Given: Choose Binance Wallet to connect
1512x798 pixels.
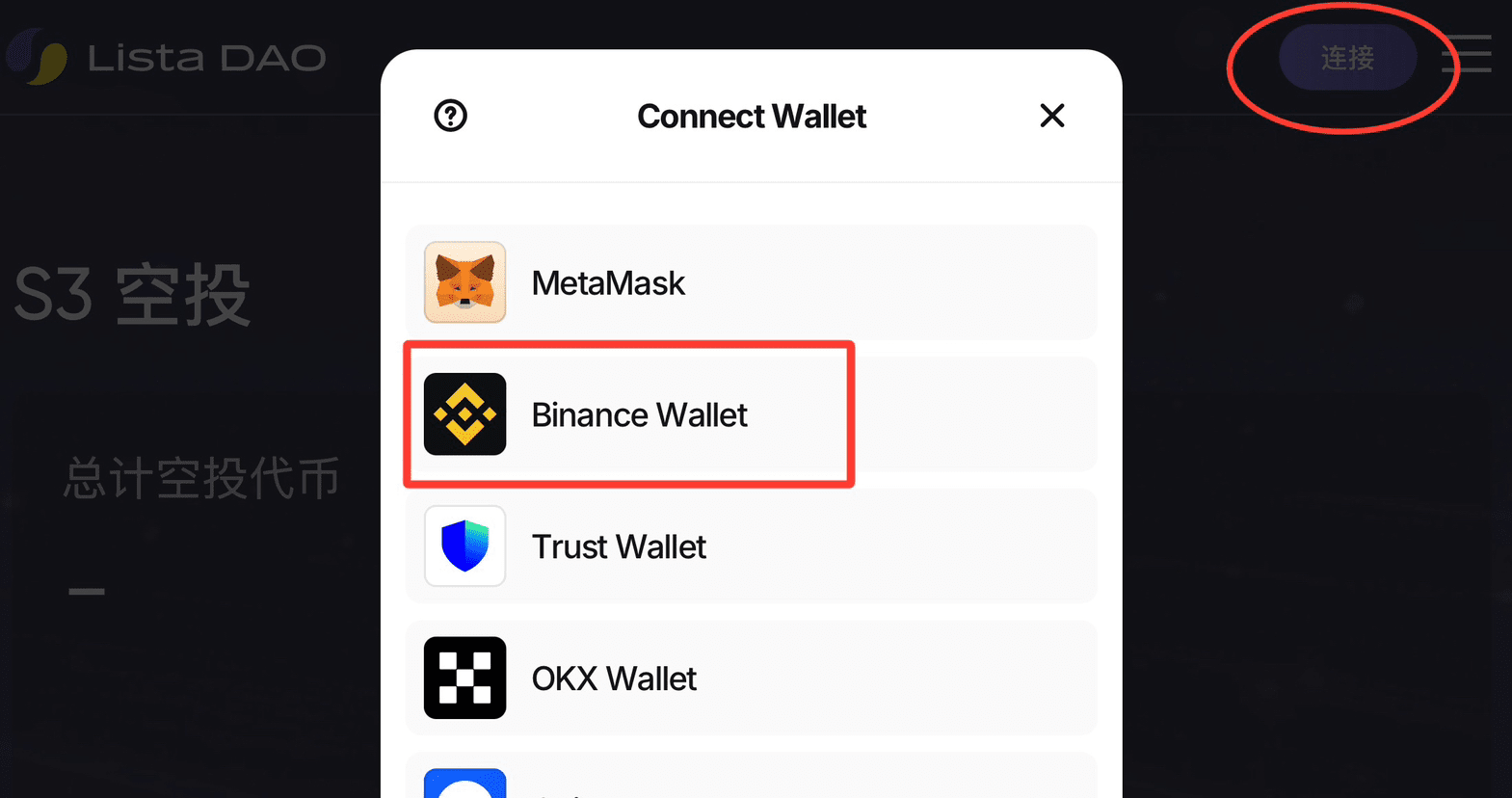Looking at the screenshot, I should pos(750,414).
